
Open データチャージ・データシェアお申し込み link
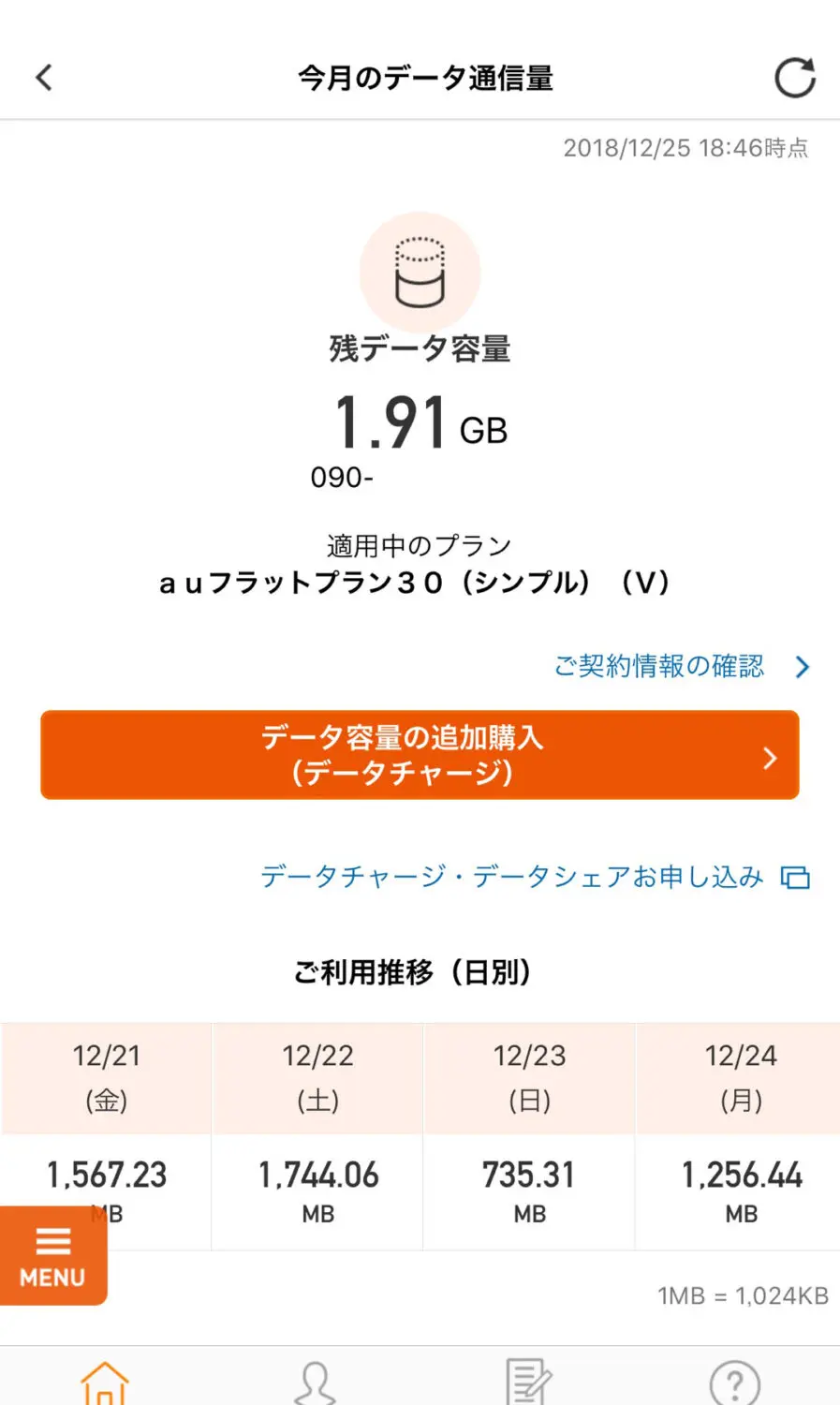(x=534, y=877)
